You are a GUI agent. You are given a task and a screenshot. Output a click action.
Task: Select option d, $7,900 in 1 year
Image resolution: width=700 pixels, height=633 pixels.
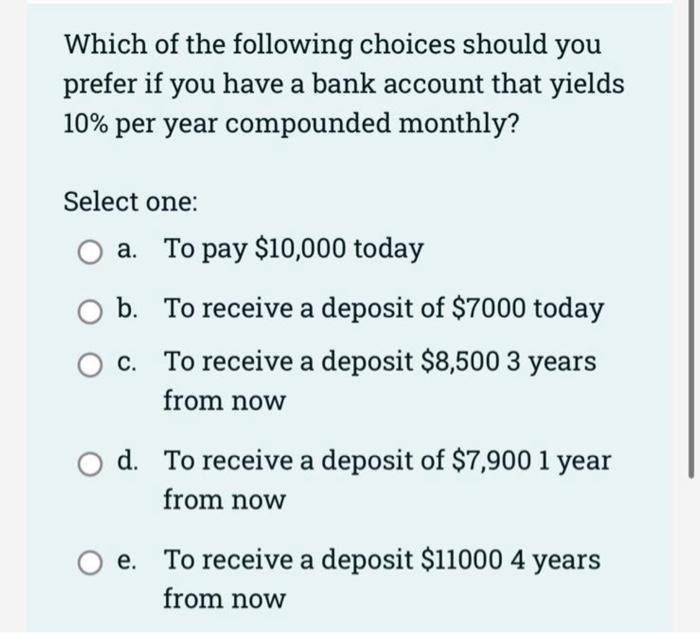tap(88, 462)
